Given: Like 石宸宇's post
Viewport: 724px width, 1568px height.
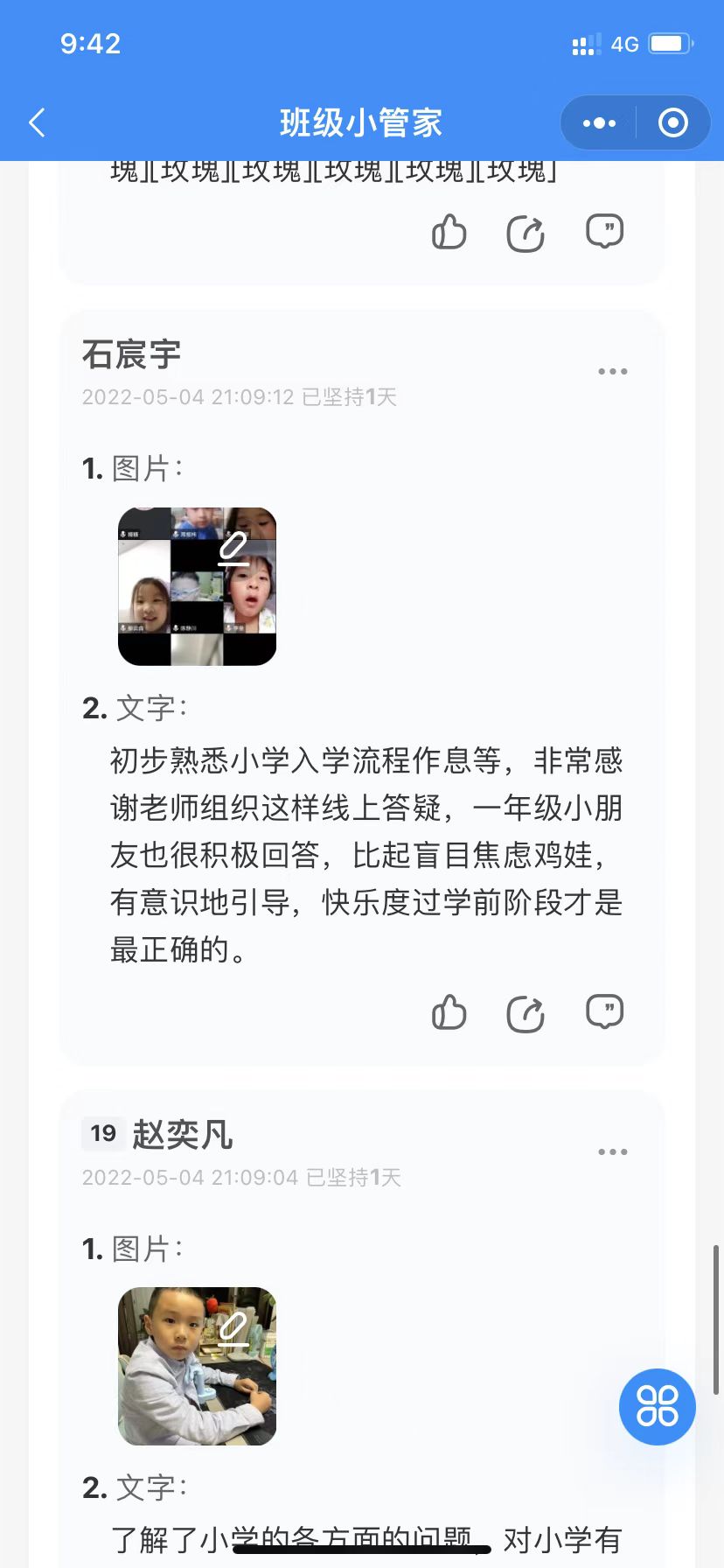Looking at the screenshot, I should [449, 1013].
